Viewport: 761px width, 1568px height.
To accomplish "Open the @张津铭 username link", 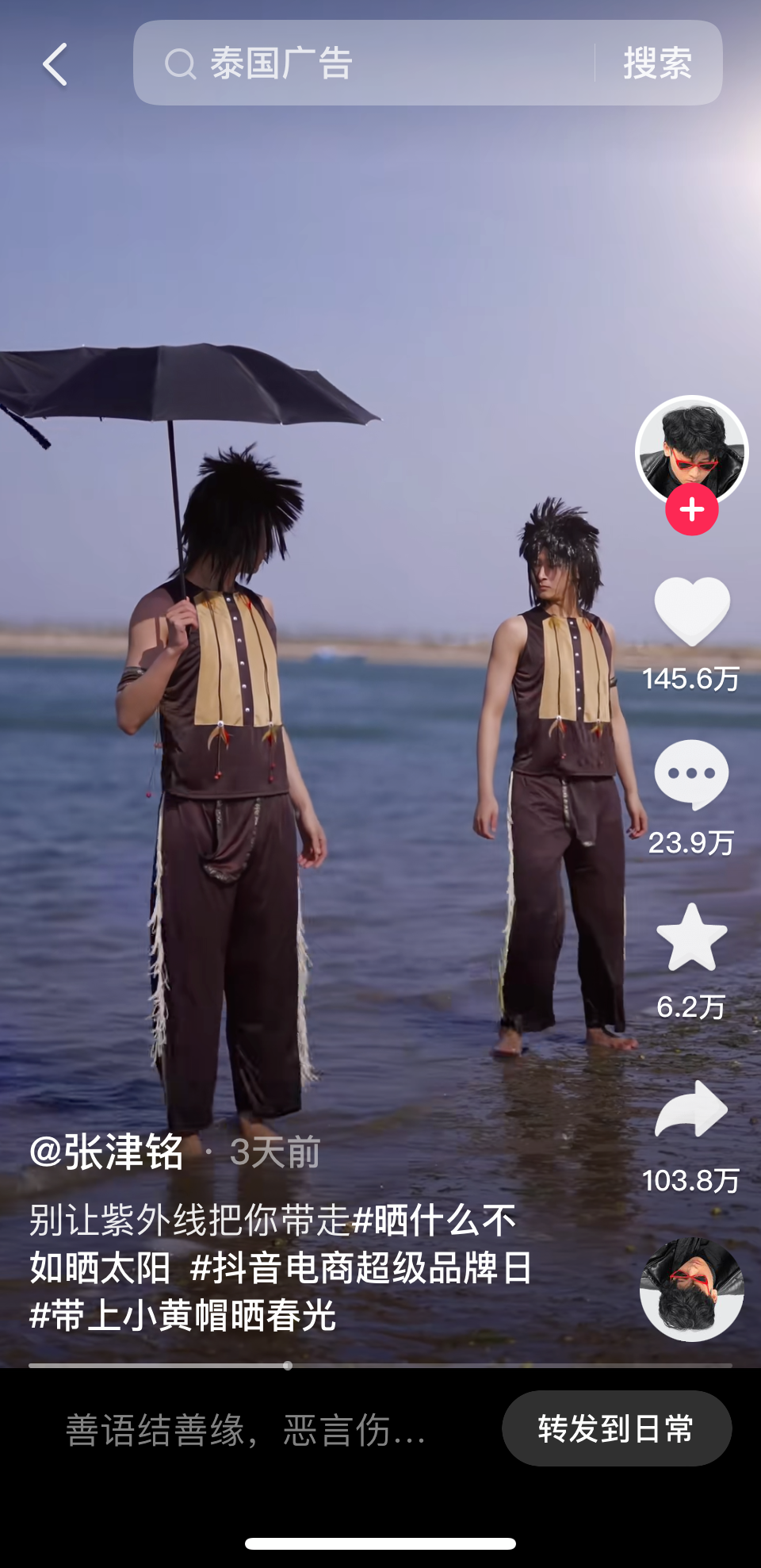I will pos(106,1152).
